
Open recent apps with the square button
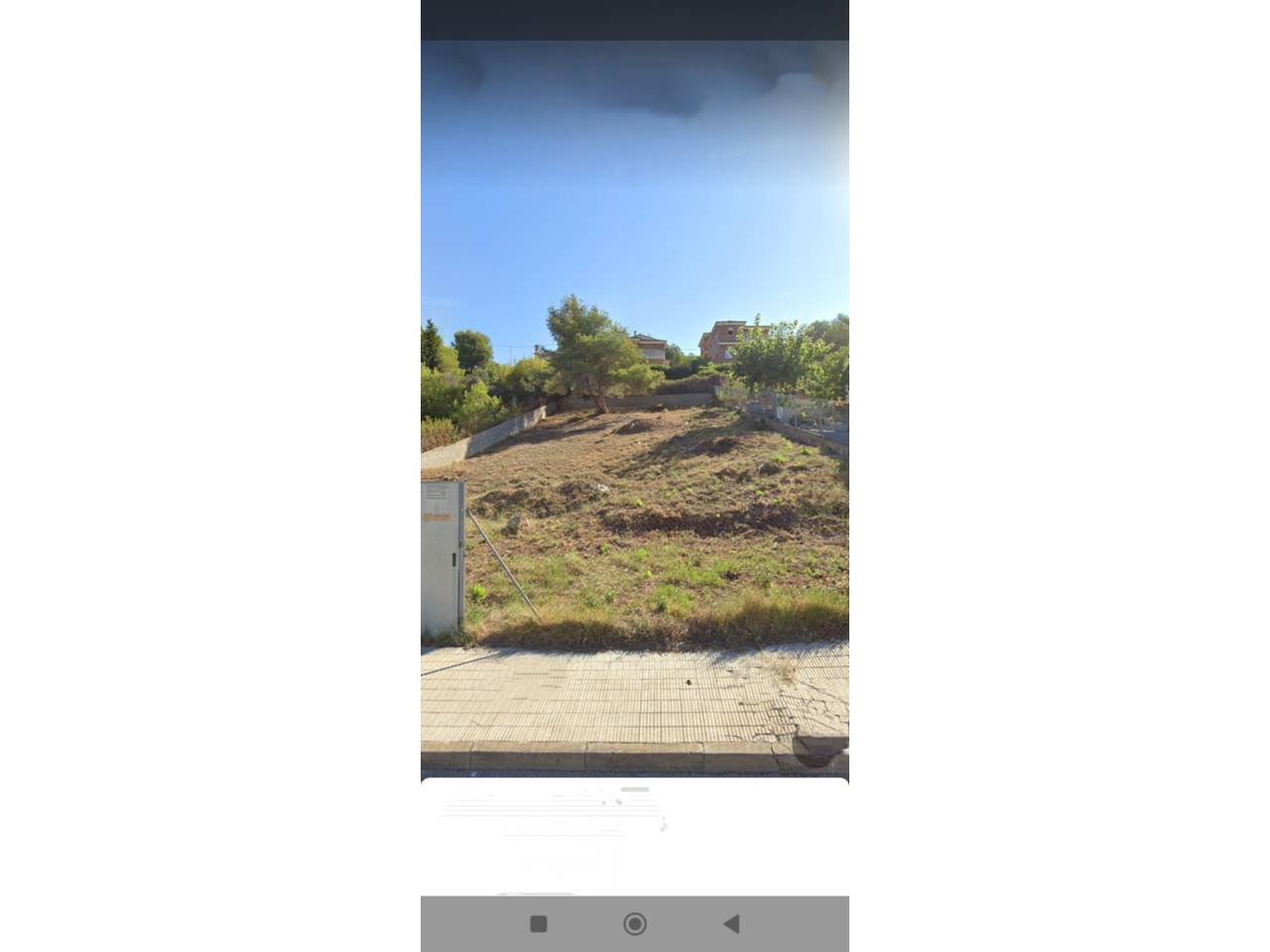(x=539, y=924)
